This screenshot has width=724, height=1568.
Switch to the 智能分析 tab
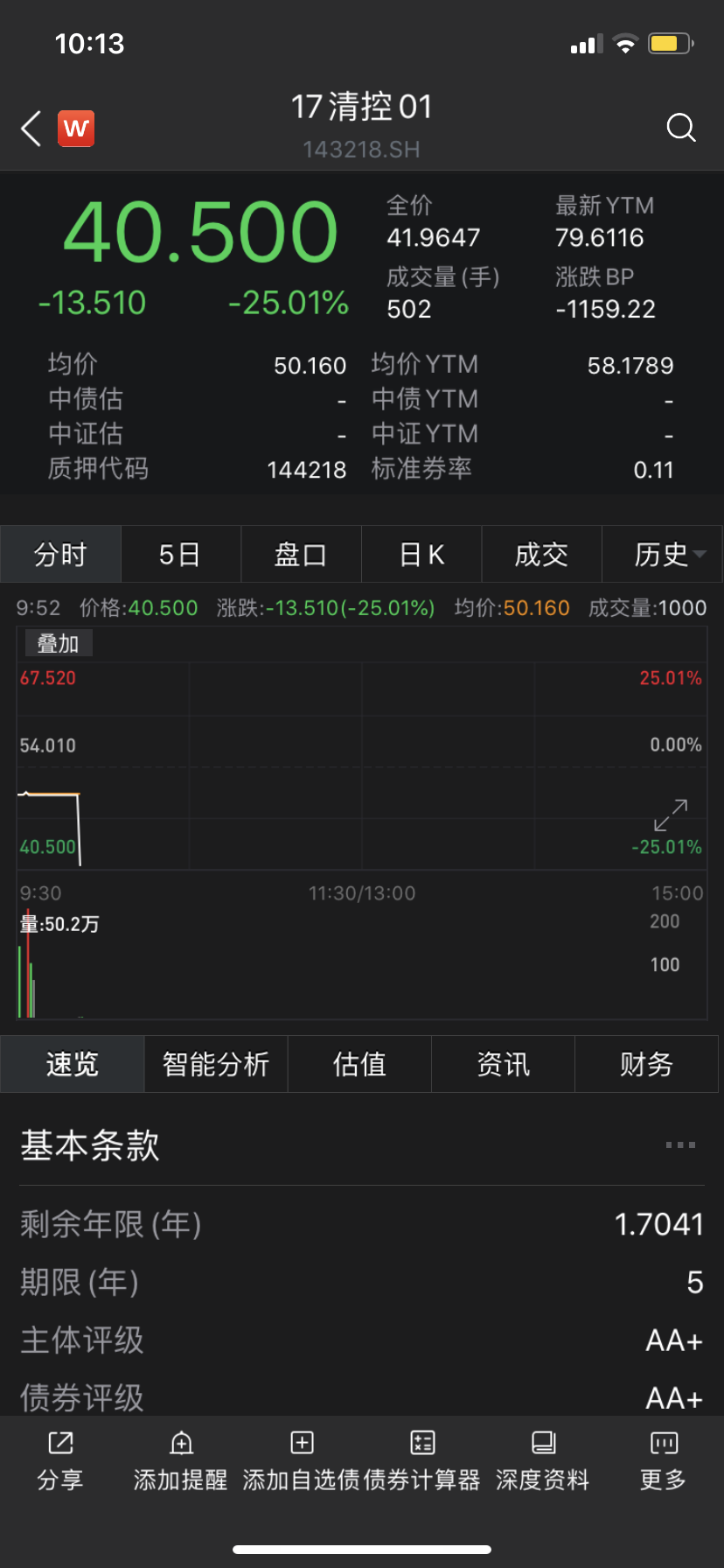click(216, 1064)
